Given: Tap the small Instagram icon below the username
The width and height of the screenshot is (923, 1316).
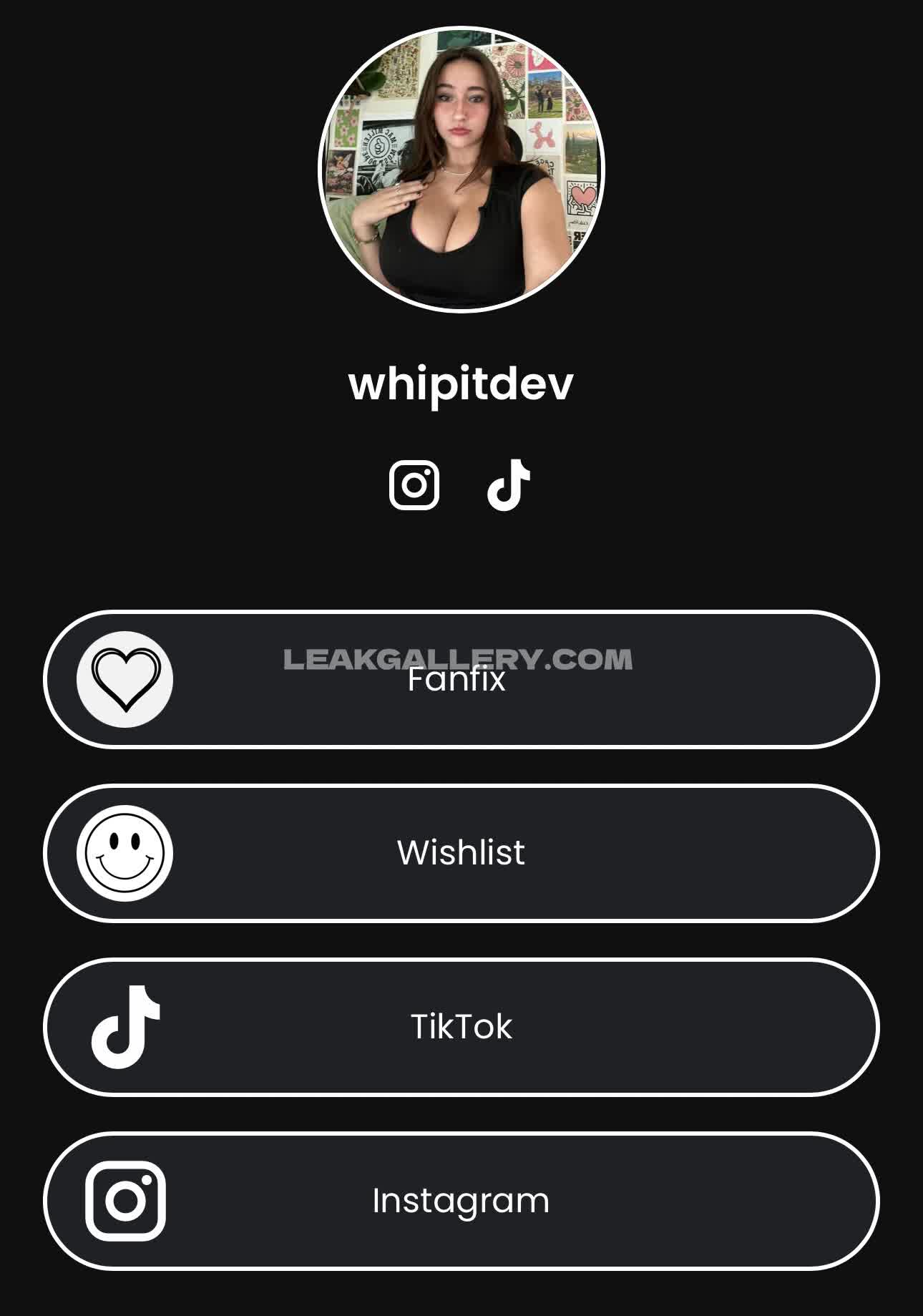Looking at the screenshot, I should (x=414, y=485).
